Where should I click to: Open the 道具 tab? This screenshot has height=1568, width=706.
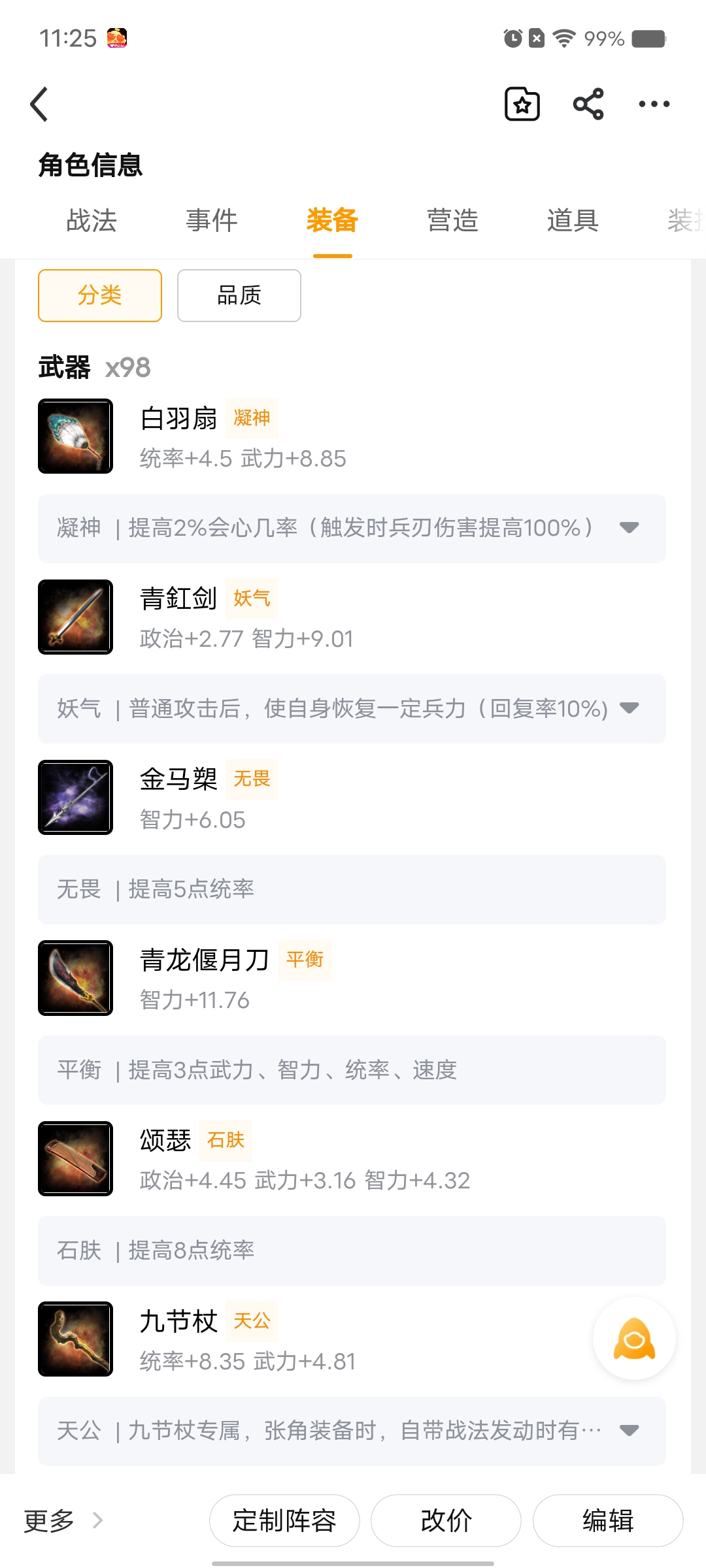point(573,221)
